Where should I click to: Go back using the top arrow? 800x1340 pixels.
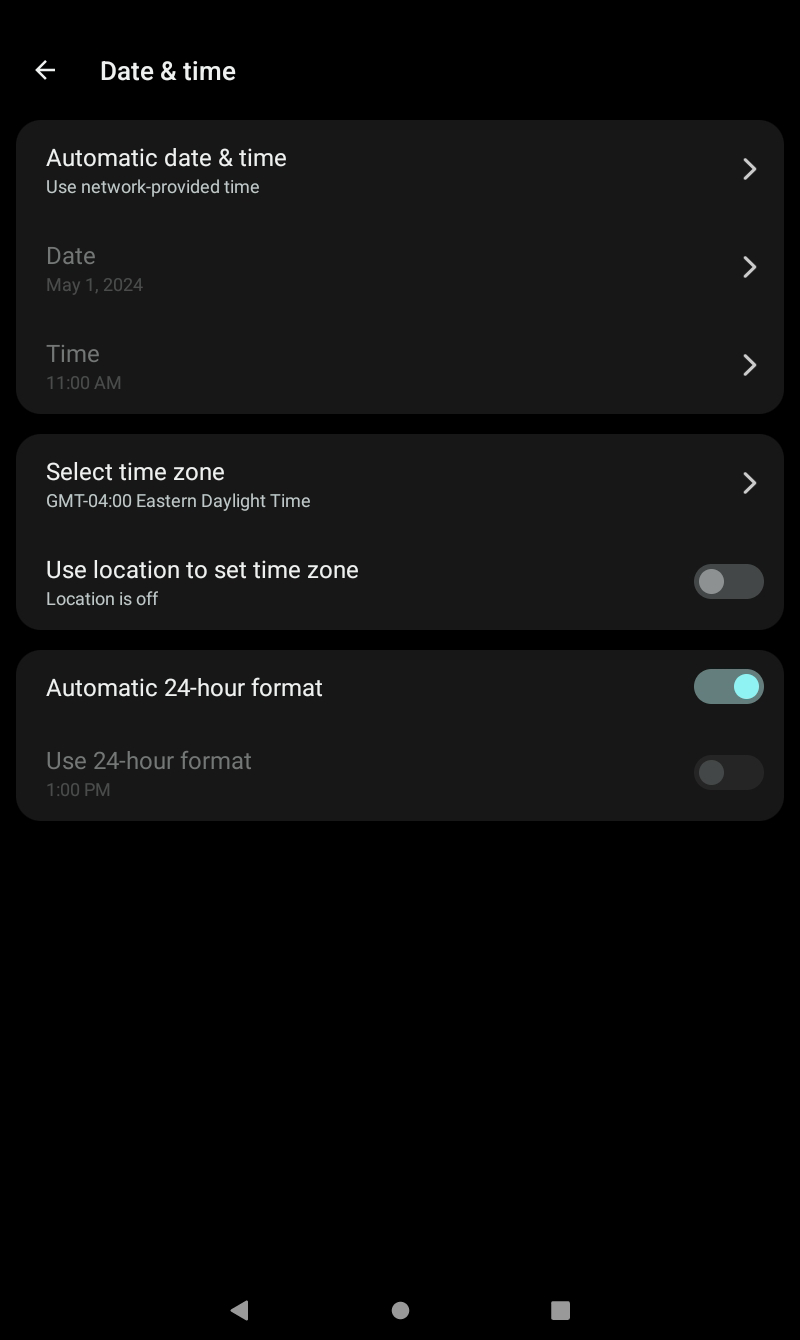[45, 70]
